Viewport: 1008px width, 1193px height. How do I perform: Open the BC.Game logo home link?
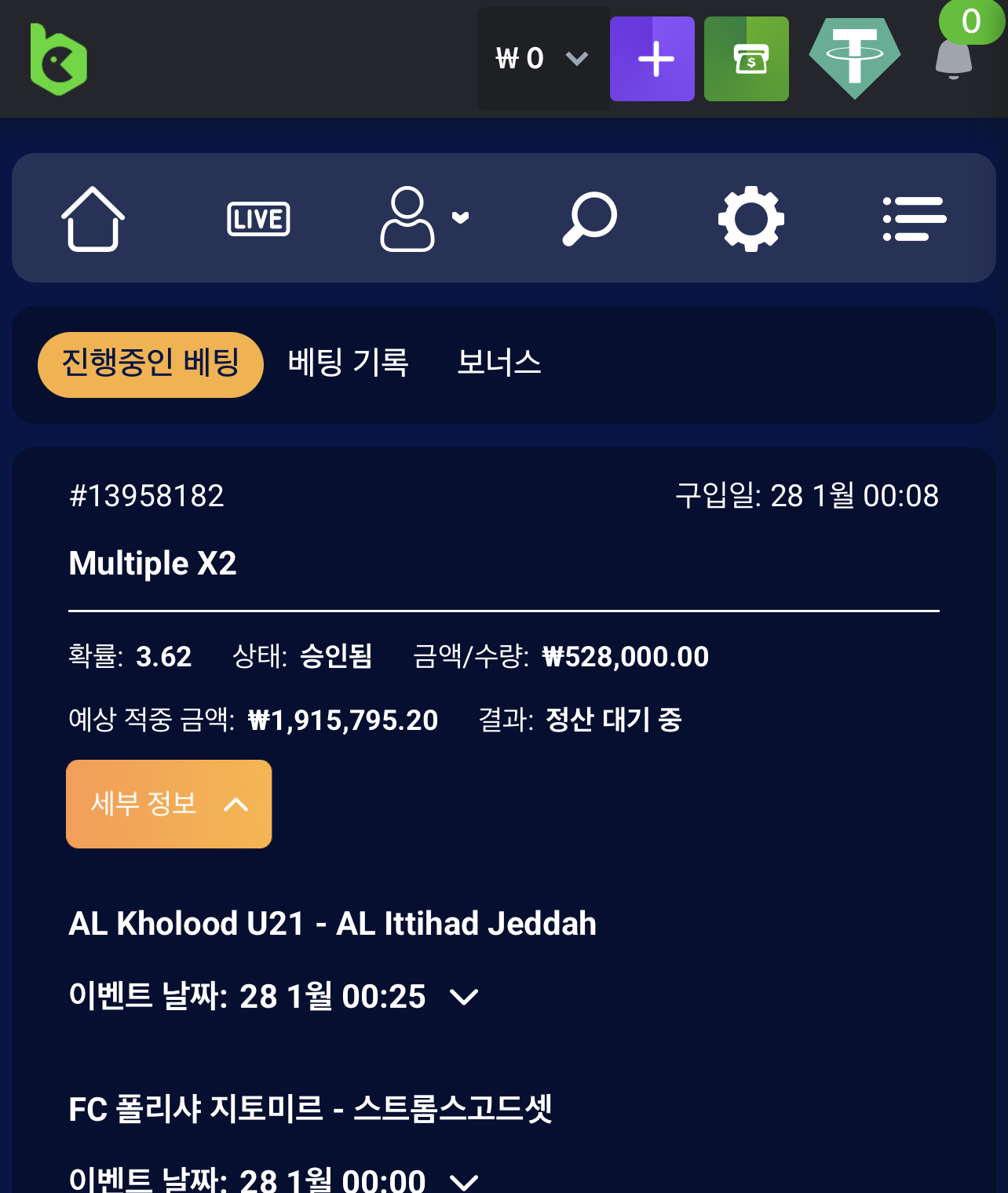58,60
